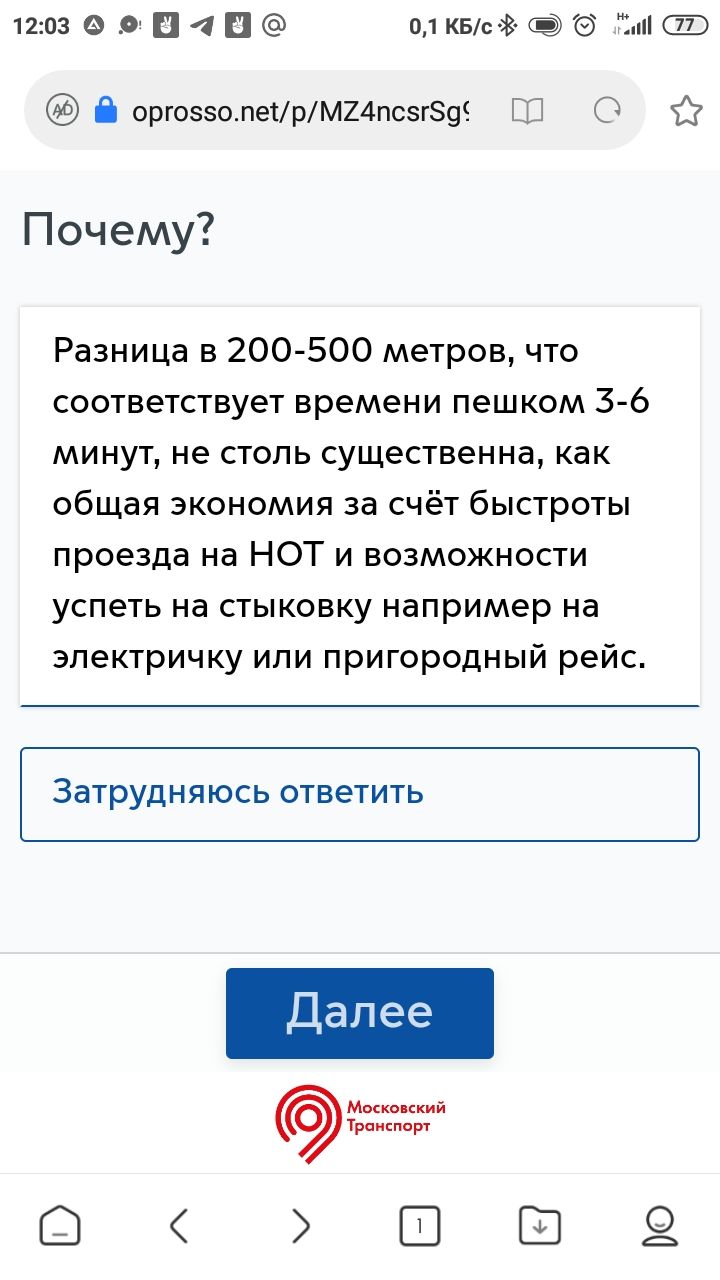Go forward to the next page

click(x=300, y=1225)
